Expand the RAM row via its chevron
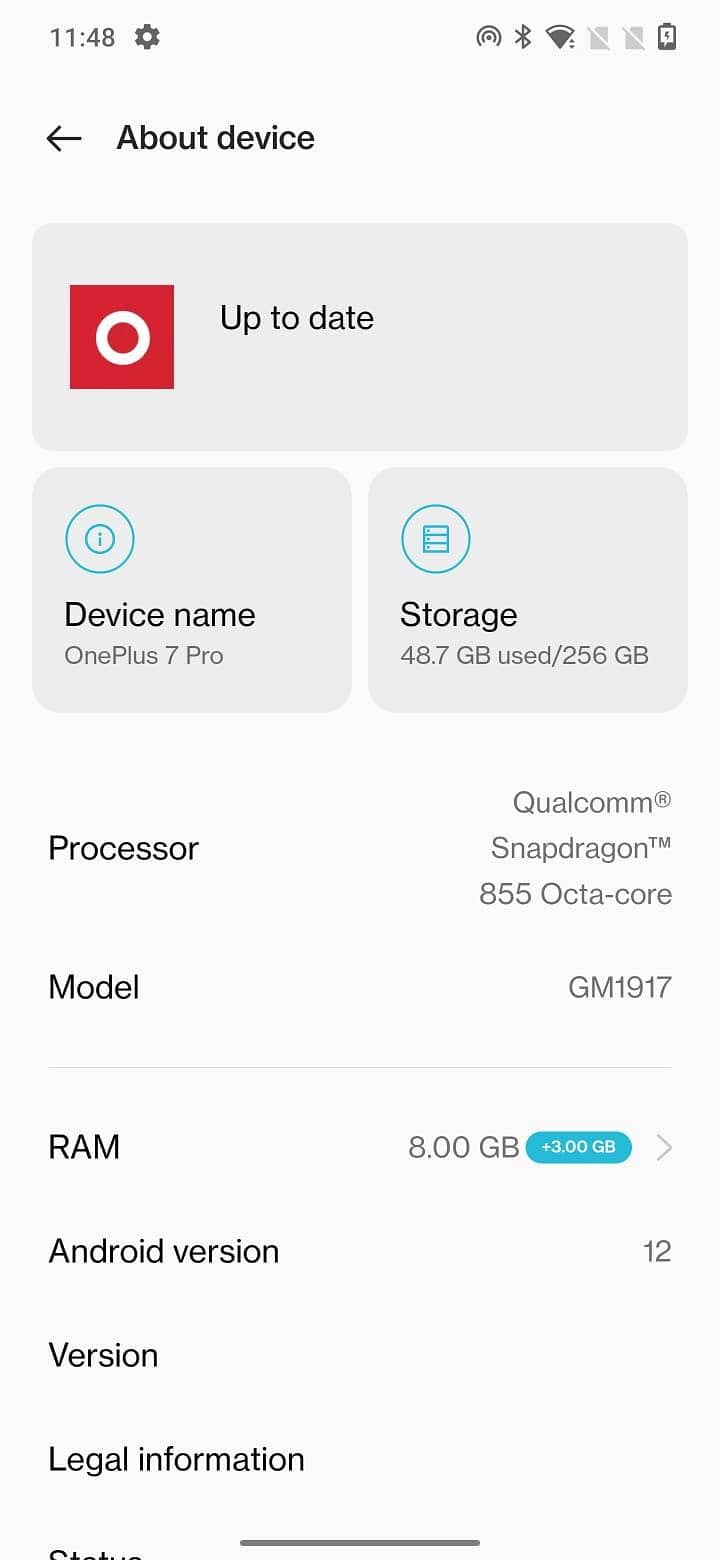The width and height of the screenshot is (720, 1560). pos(663,1147)
